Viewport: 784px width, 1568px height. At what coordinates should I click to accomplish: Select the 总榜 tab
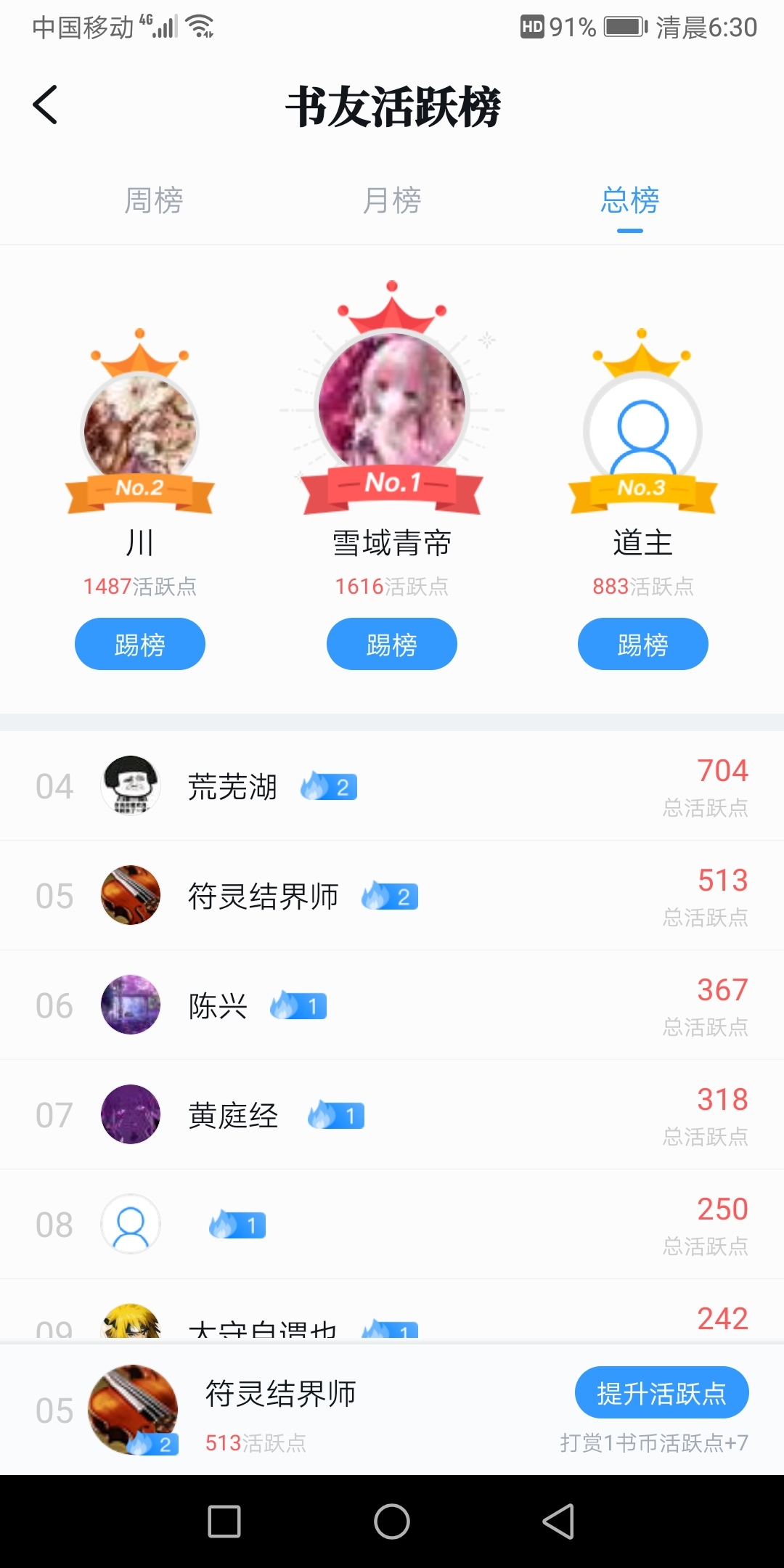point(629,200)
